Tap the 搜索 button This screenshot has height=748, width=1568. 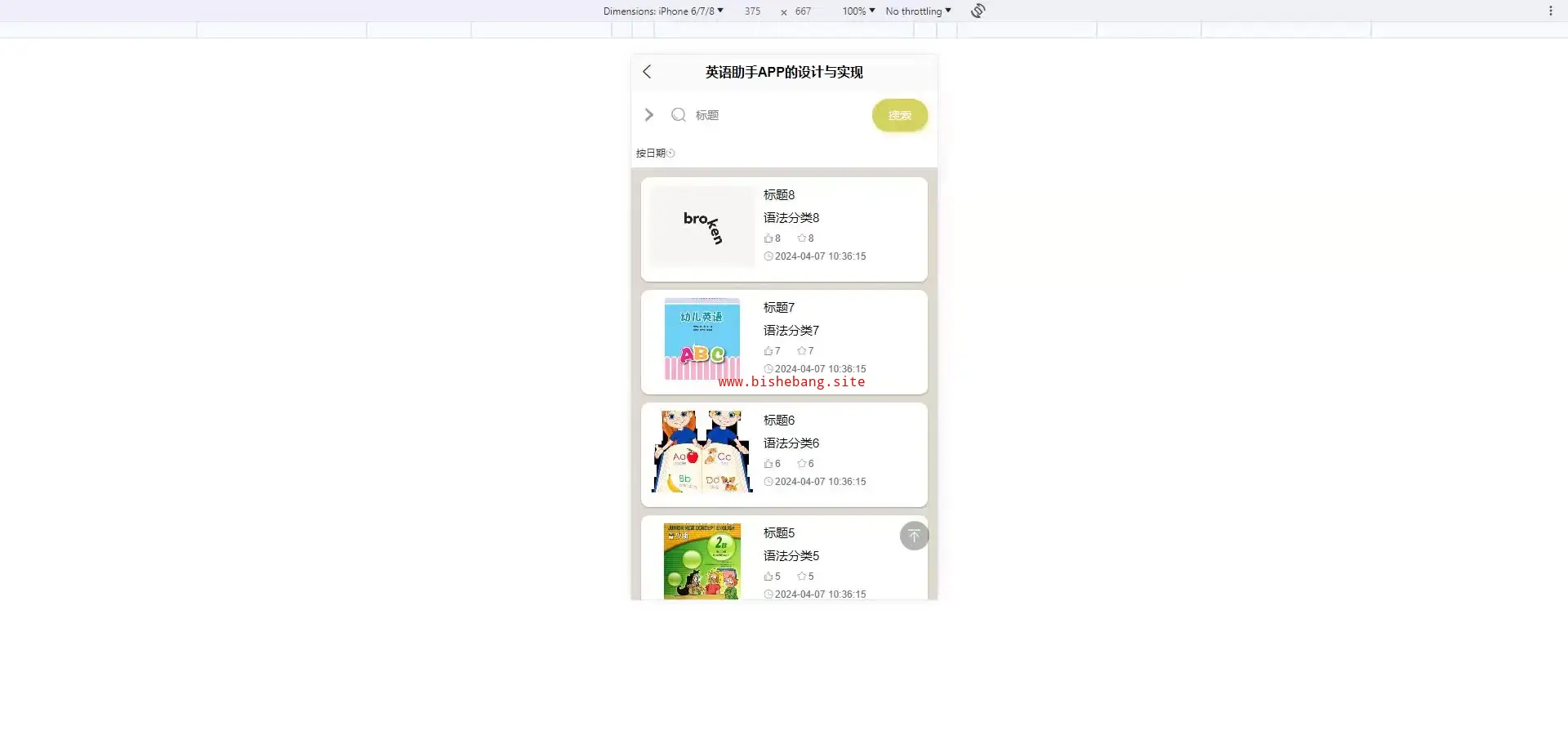pyautogui.click(x=899, y=115)
